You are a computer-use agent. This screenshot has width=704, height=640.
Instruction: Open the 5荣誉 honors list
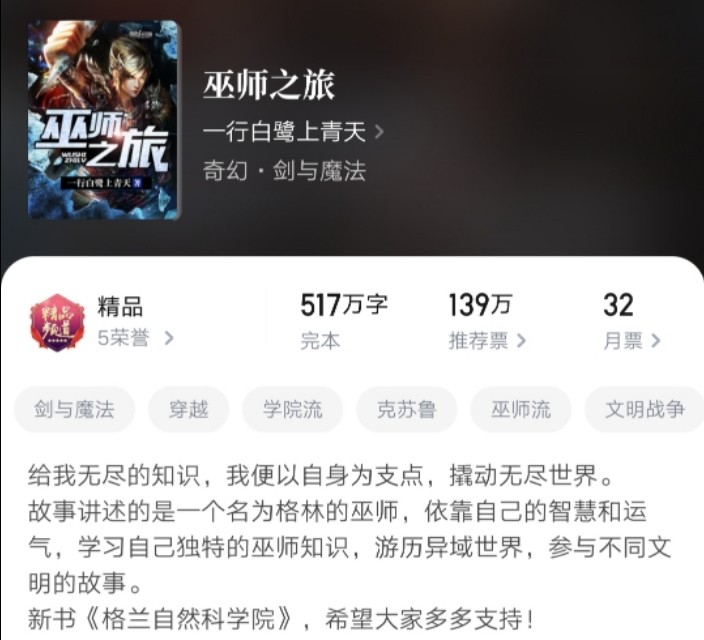point(135,338)
